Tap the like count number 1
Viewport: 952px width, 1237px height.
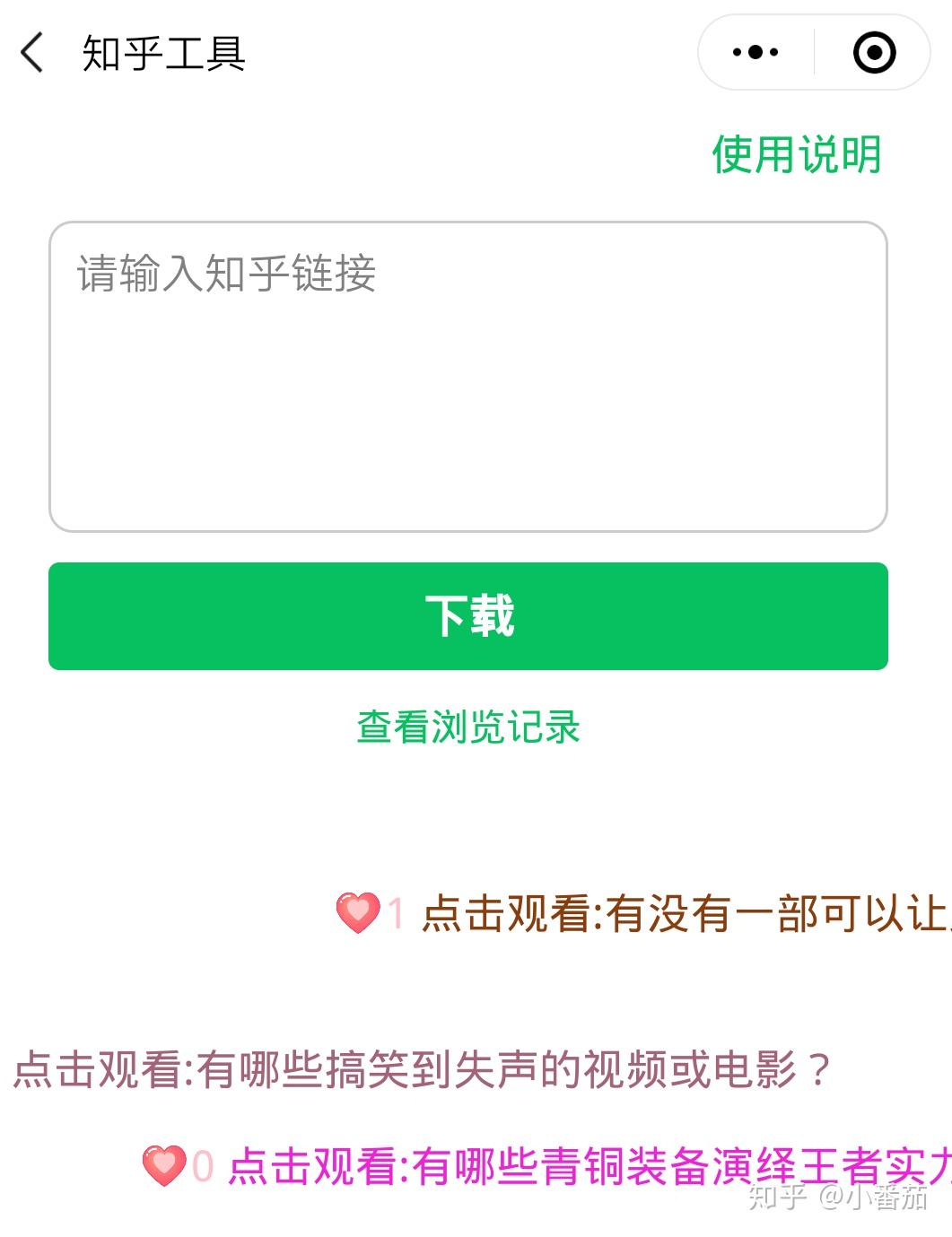pyautogui.click(x=397, y=913)
